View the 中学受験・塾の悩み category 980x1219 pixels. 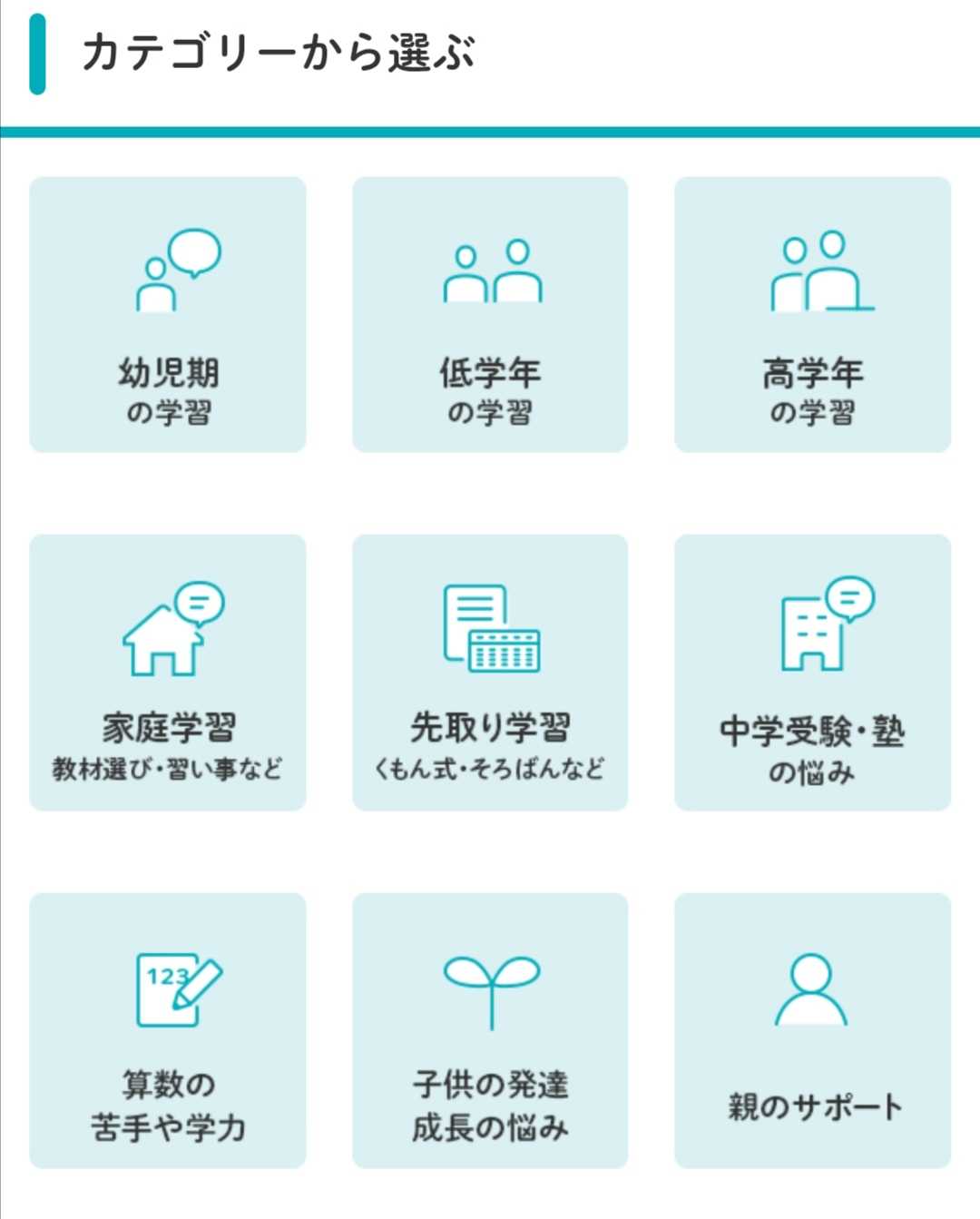click(812, 673)
